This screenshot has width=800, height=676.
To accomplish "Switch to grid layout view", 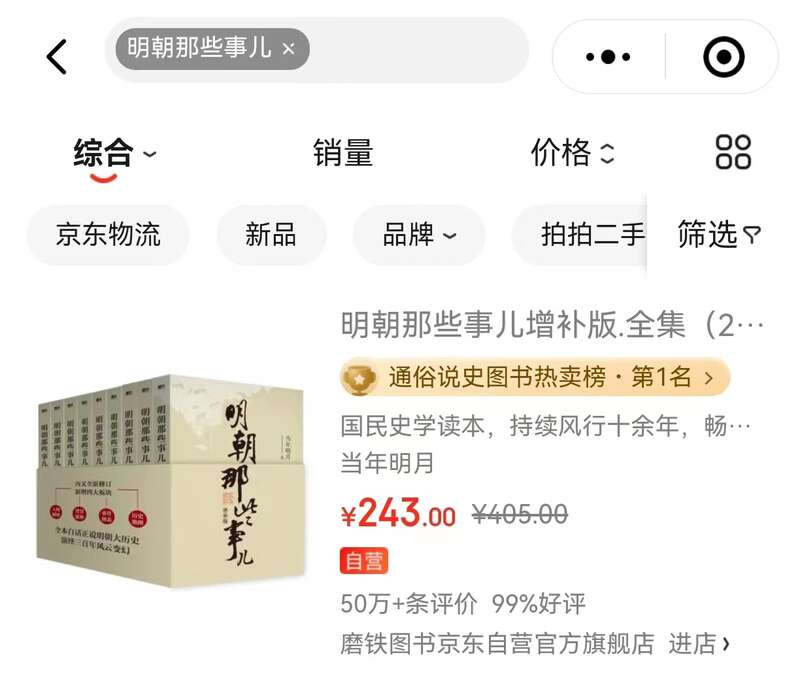I will tap(733, 153).
